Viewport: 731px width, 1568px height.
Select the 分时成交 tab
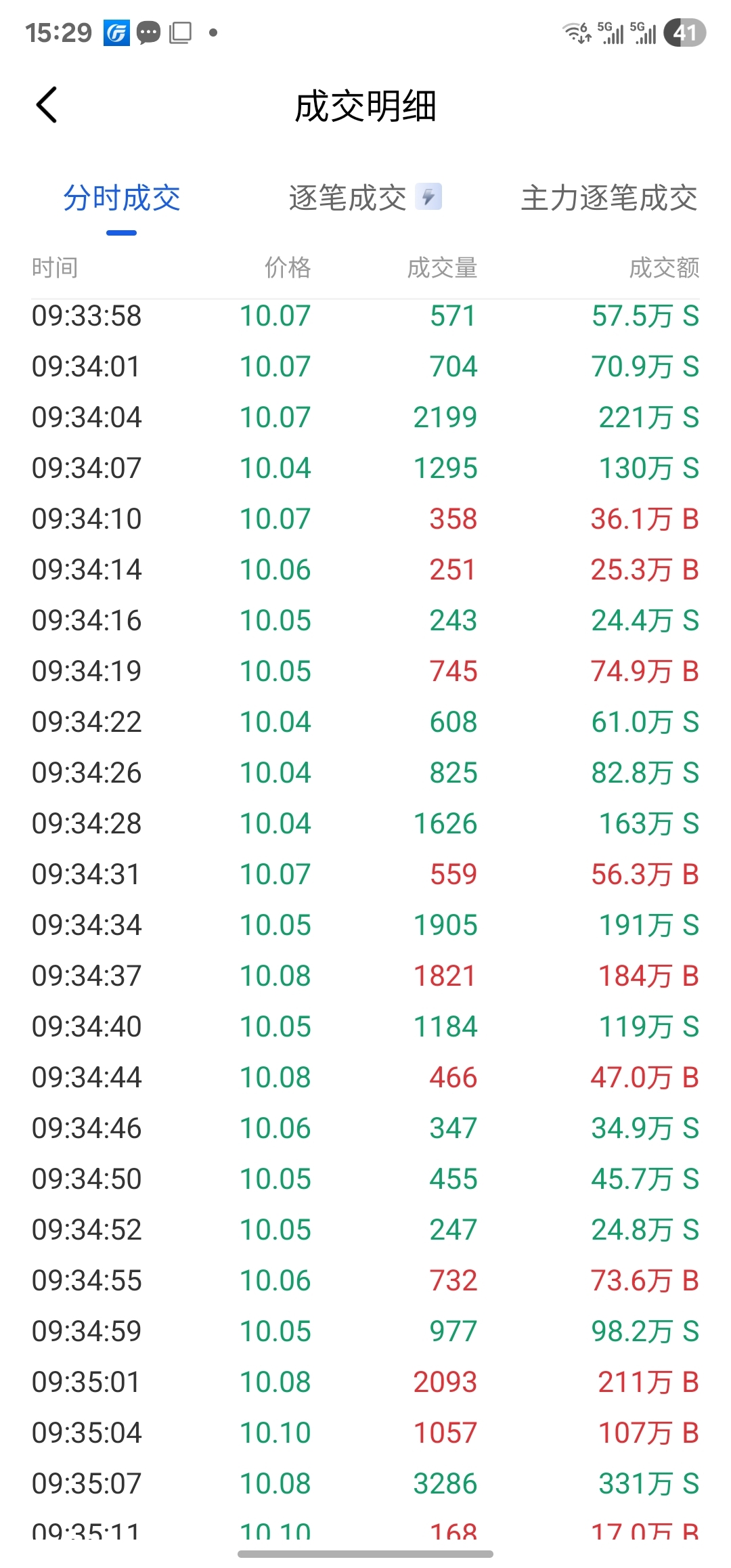coord(122,198)
